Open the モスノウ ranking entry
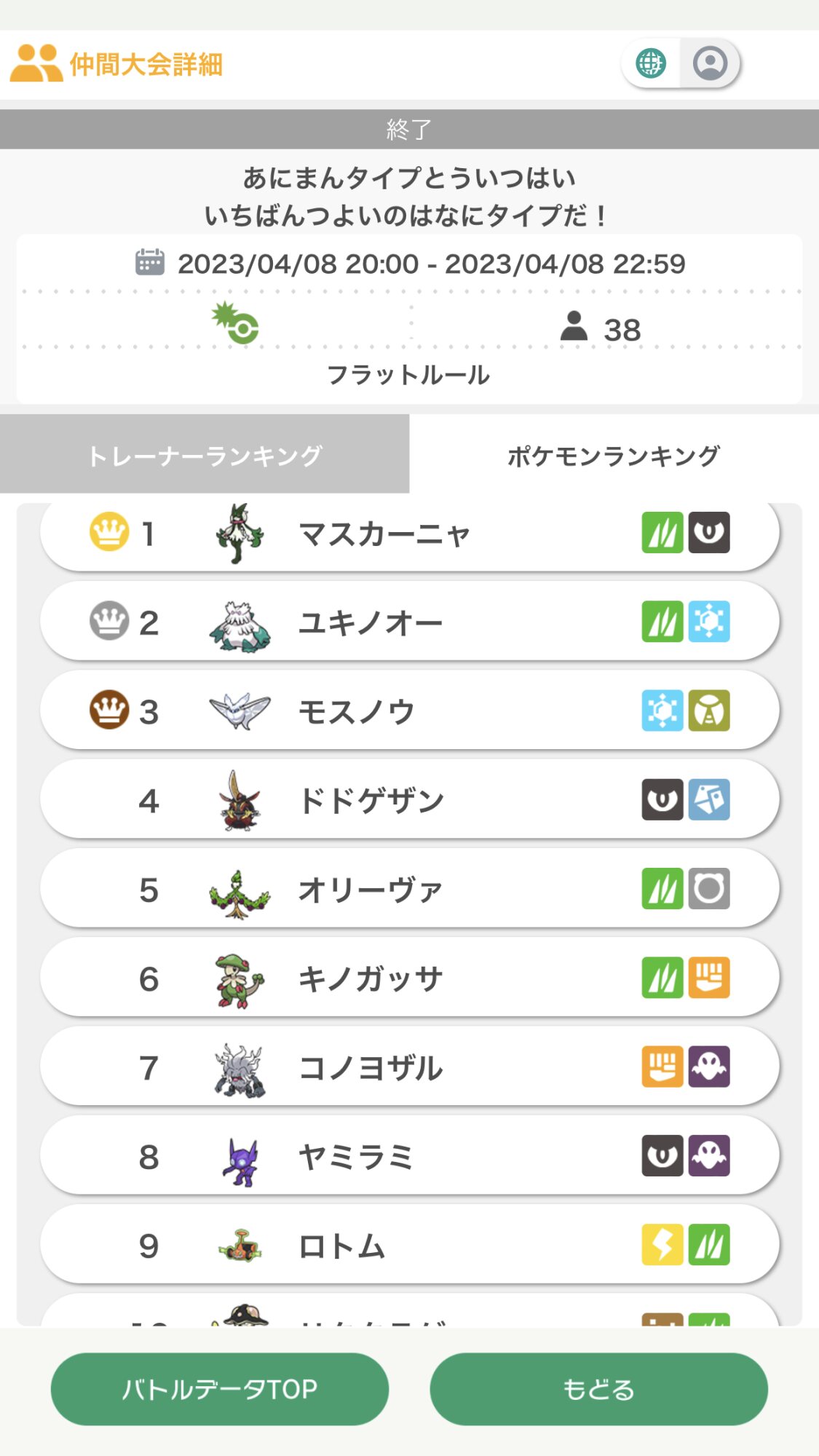The image size is (819, 1456). click(x=409, y=711)
